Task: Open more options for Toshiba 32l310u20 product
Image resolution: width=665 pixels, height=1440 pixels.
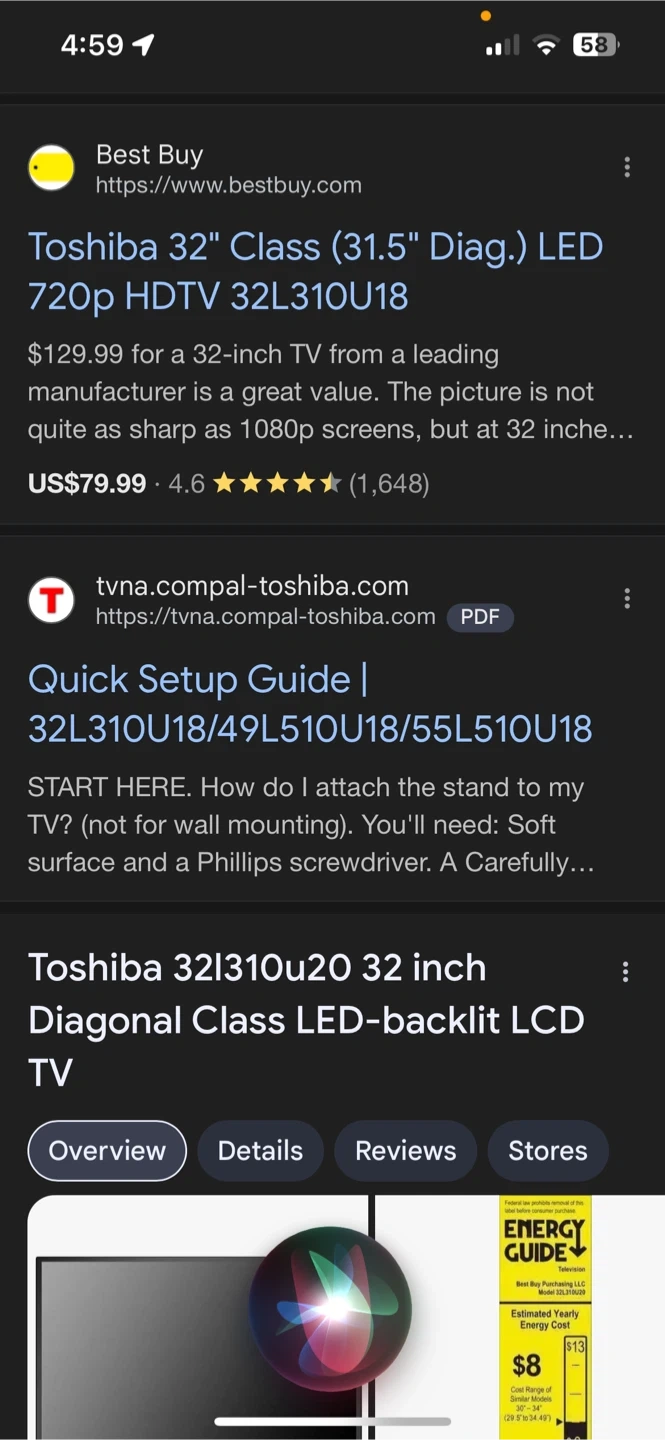Action: [x=626, y=972]
